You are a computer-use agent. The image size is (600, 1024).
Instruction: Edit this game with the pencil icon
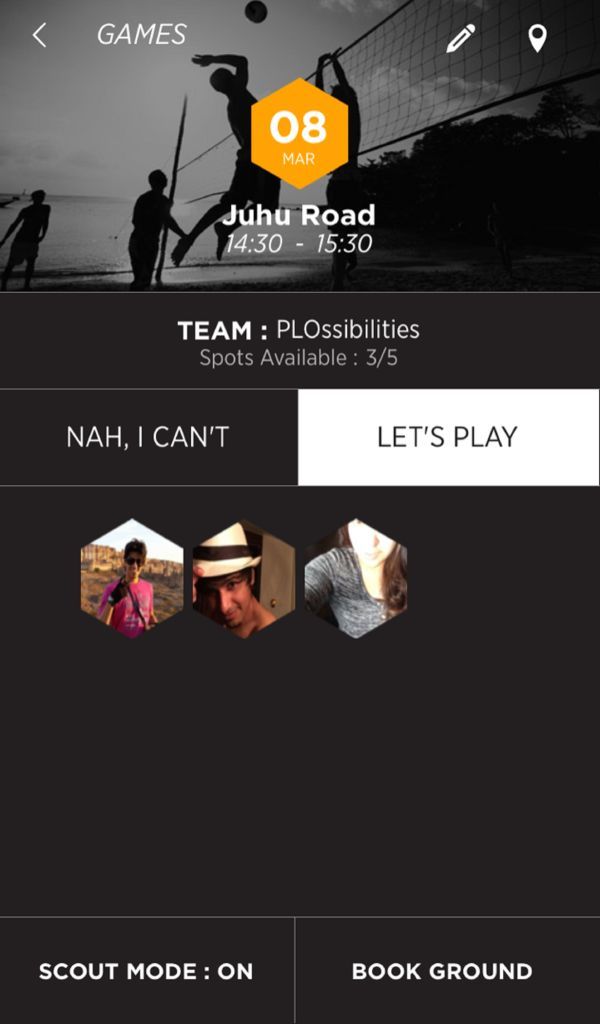click(x=460, y=38)
